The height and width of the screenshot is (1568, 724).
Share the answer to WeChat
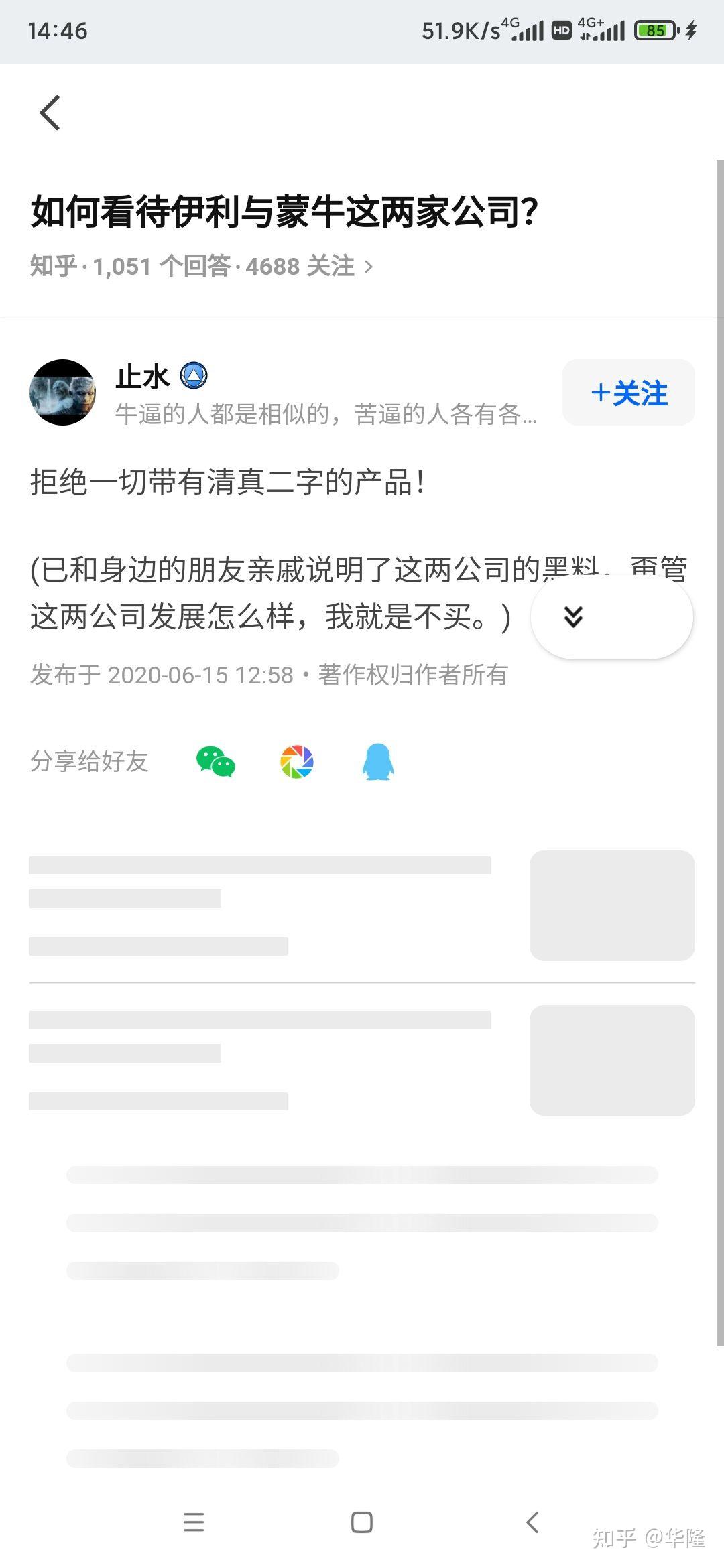(x=215, y=762)
